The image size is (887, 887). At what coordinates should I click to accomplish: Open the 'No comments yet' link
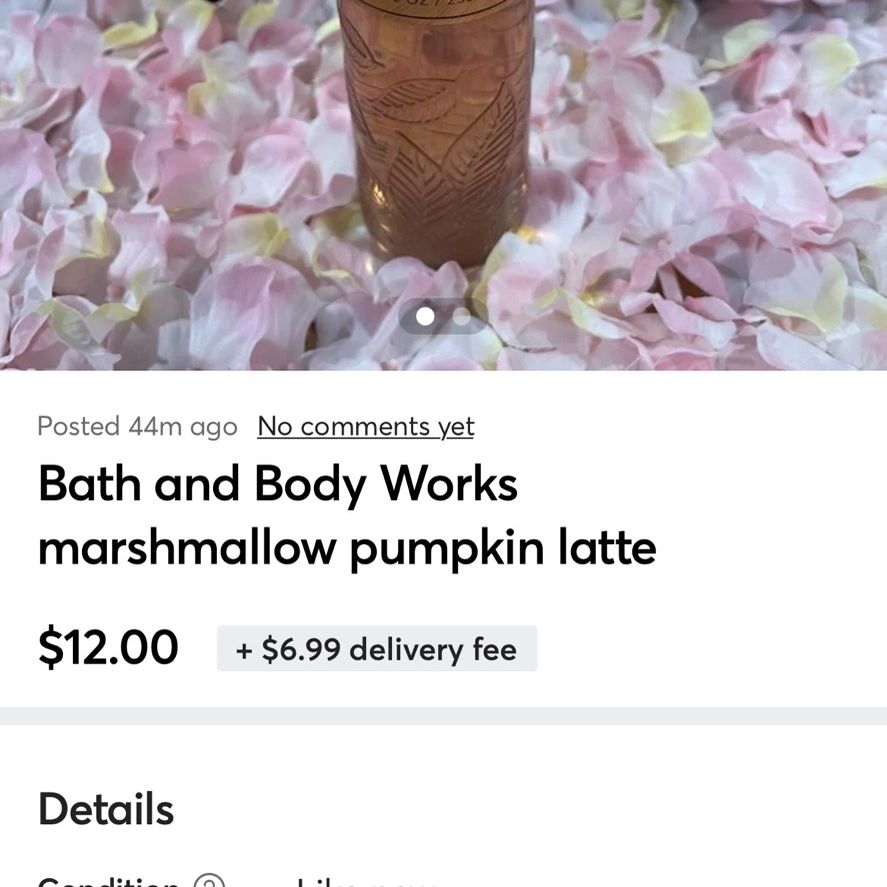coord(365,427)
